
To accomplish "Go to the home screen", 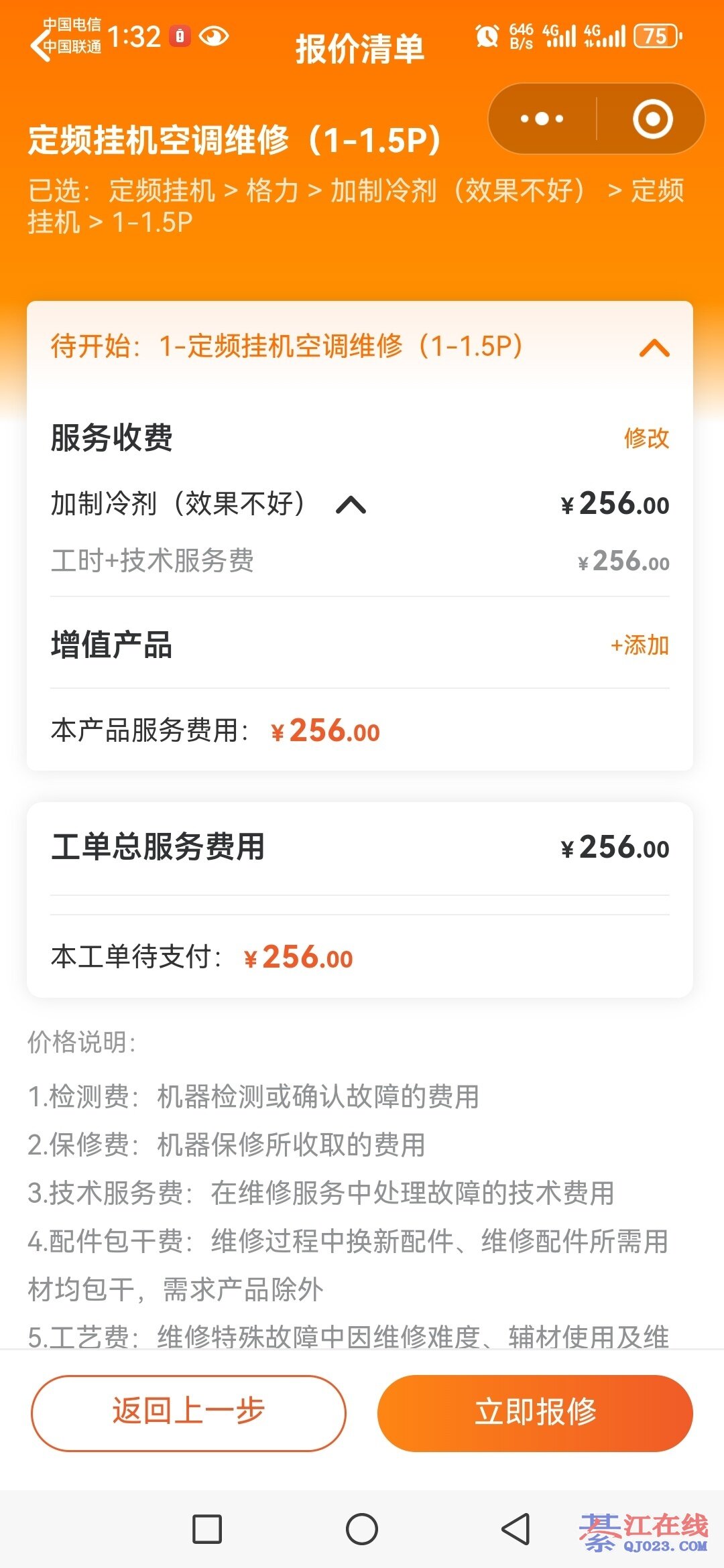I will pos(362,1529).
